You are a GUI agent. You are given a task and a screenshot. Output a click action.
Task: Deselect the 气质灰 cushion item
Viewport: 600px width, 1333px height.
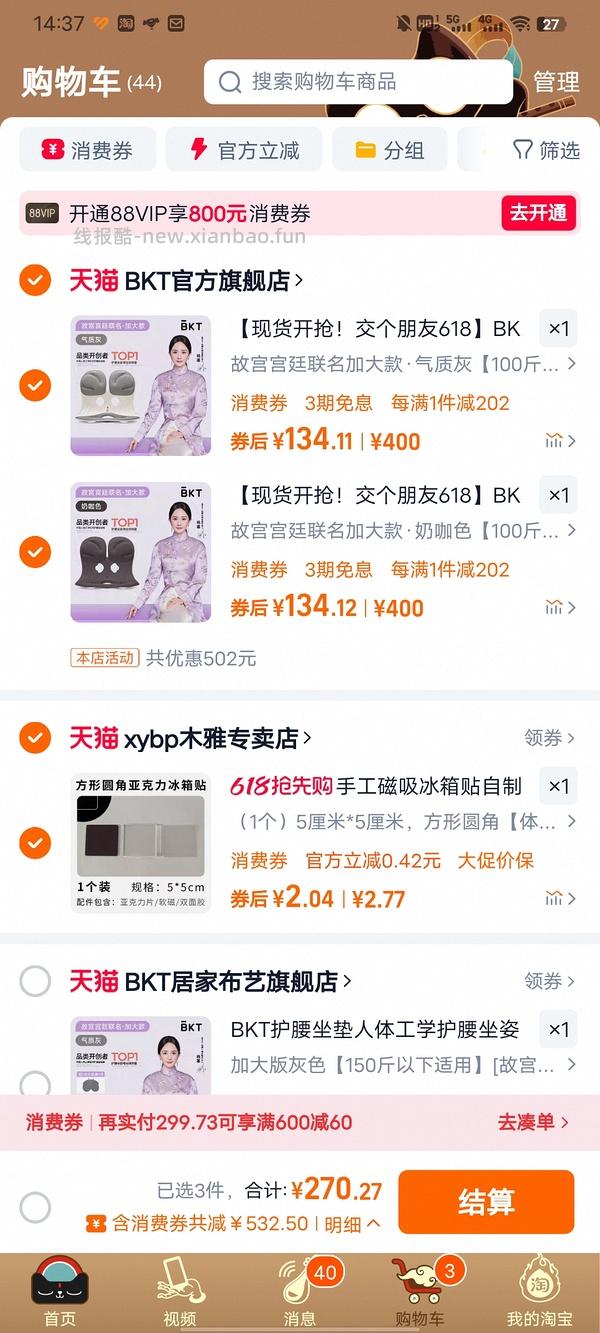[x=35, y=385]
